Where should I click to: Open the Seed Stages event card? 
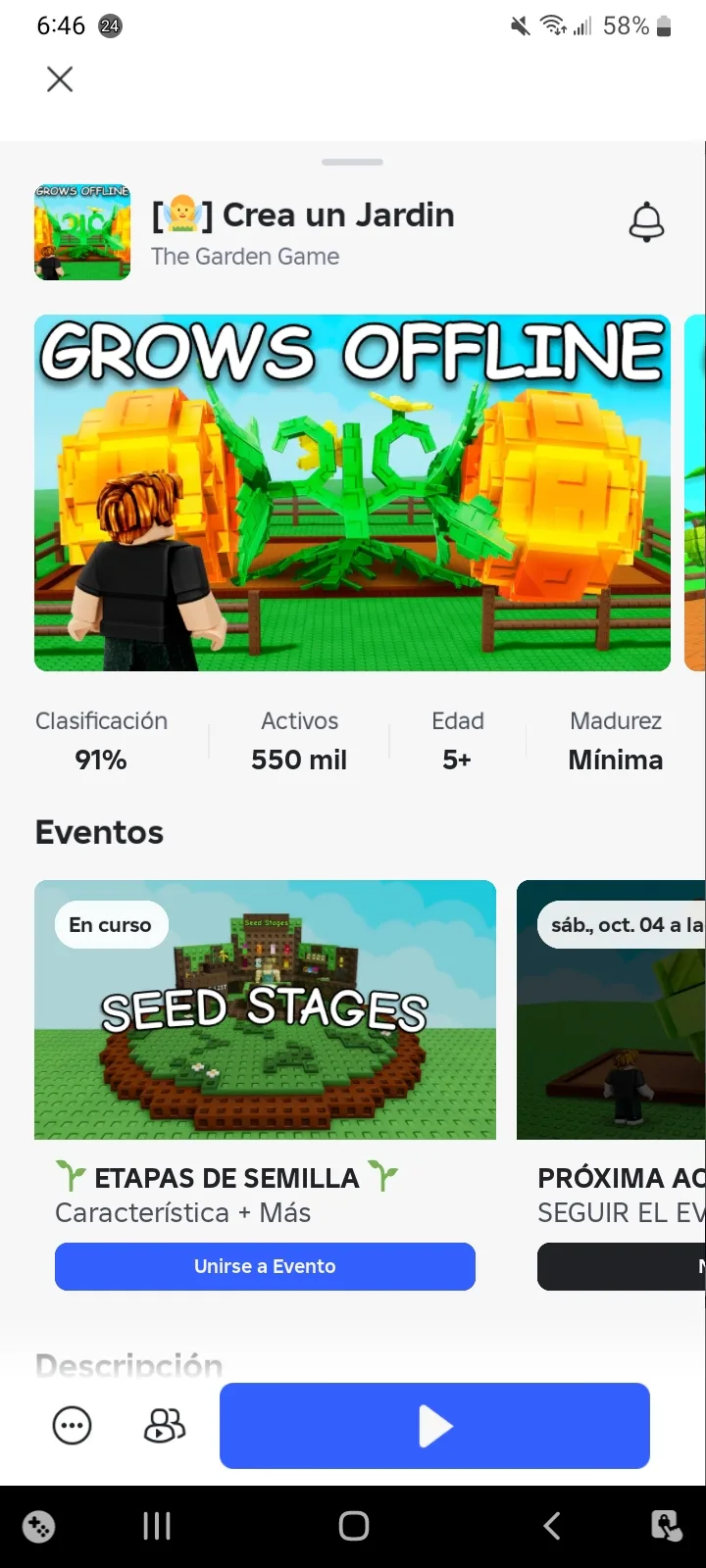pos(265,1009)
